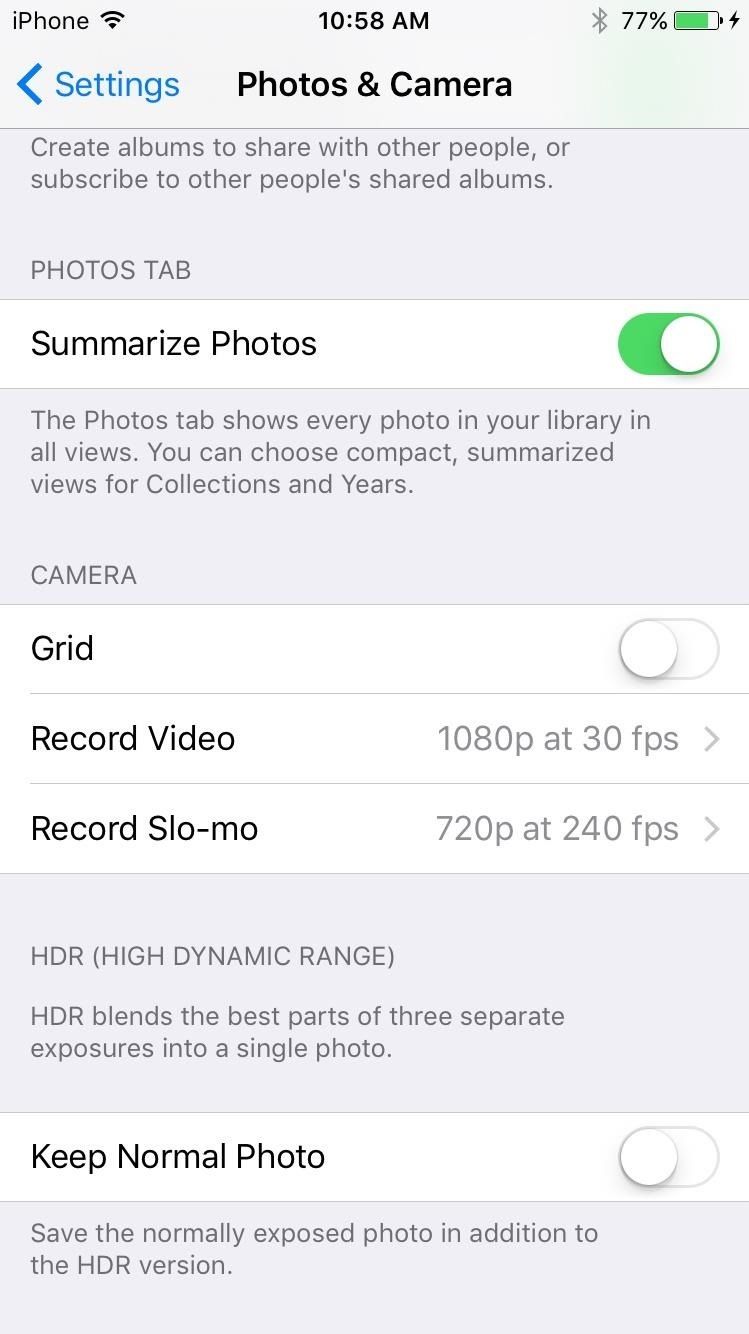Viewport: 749px width, 1334px height.
Task: Tap the 77% battery percentage
Action: pos(645,19)
